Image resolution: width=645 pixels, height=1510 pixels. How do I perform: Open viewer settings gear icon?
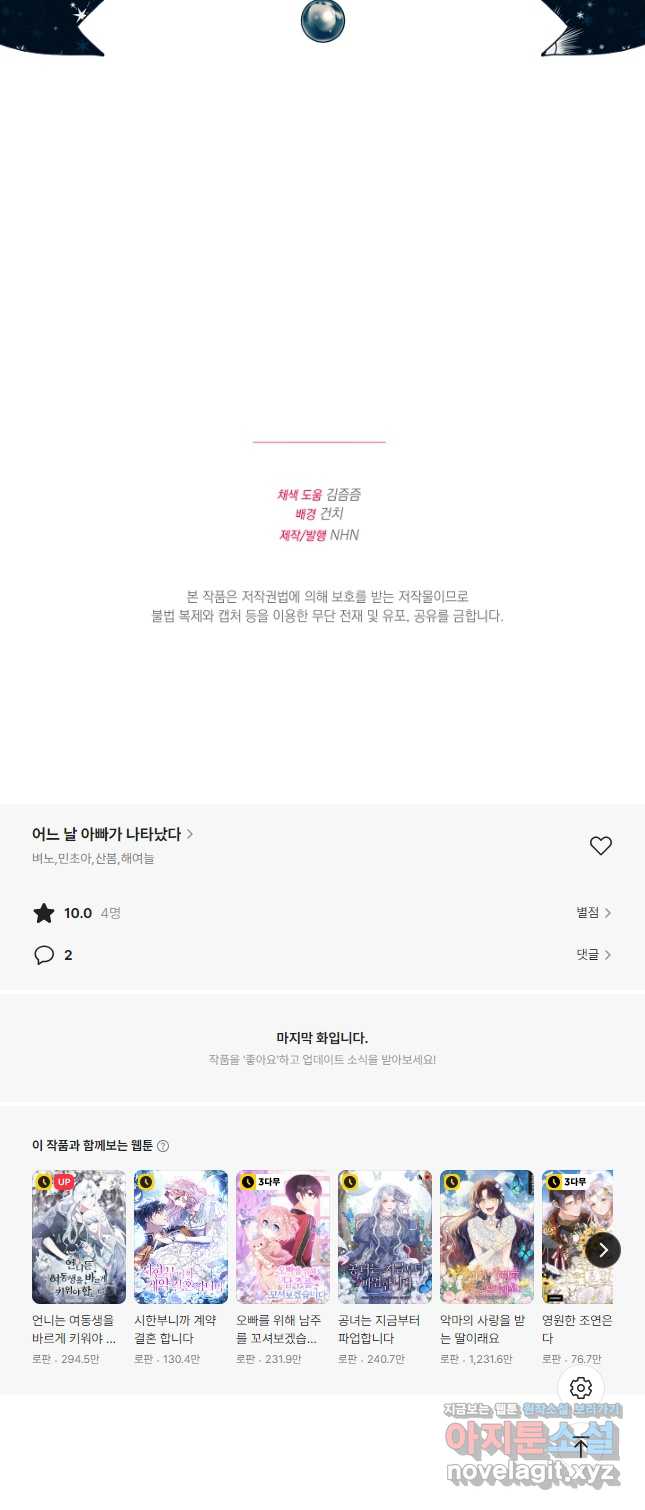(581, 1388)
